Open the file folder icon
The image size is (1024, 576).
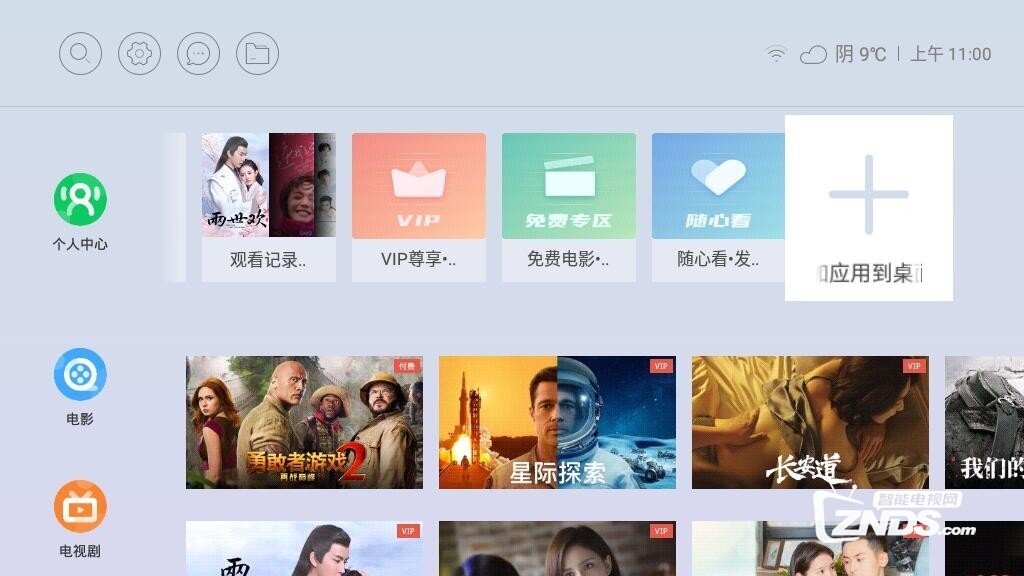pos(257,54)
